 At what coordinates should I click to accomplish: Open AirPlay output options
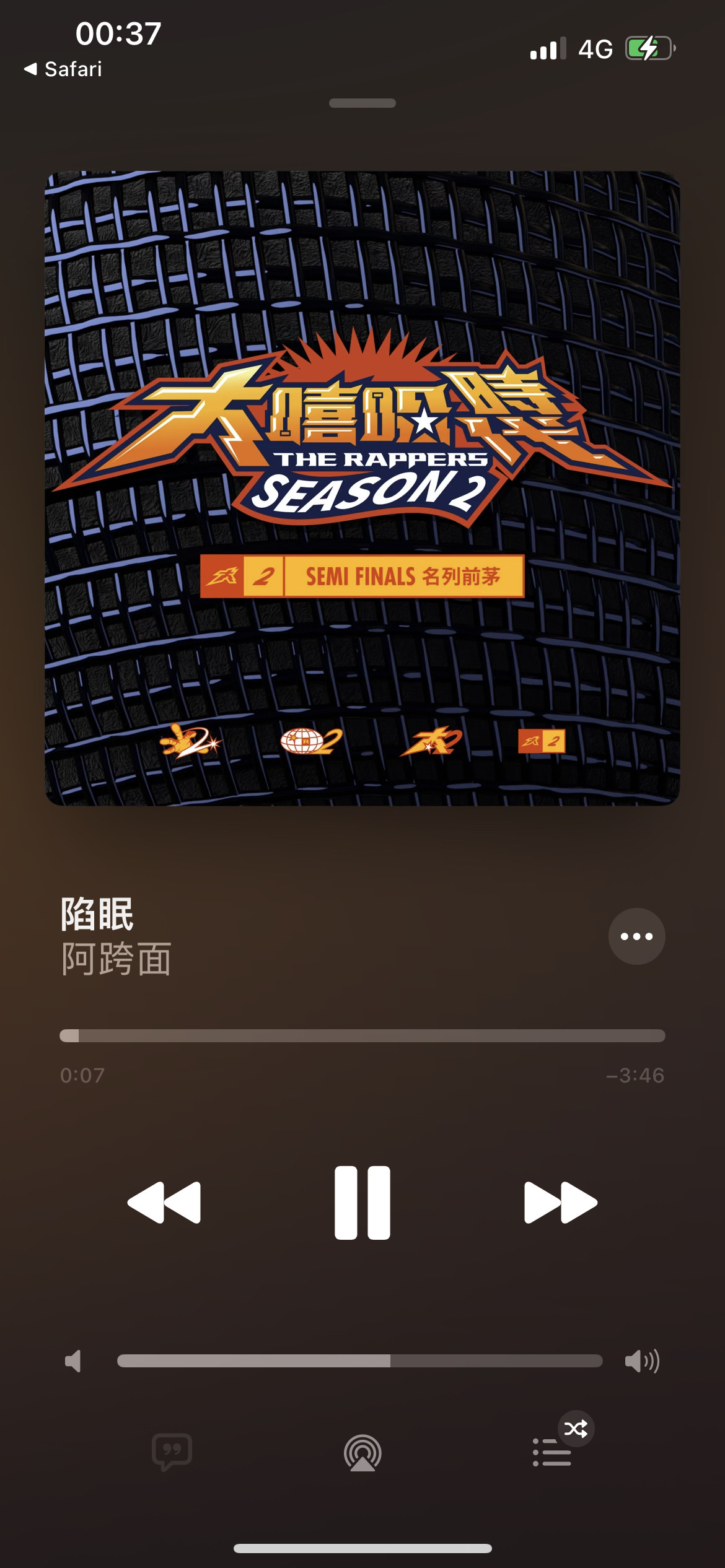coord(362,1453)
